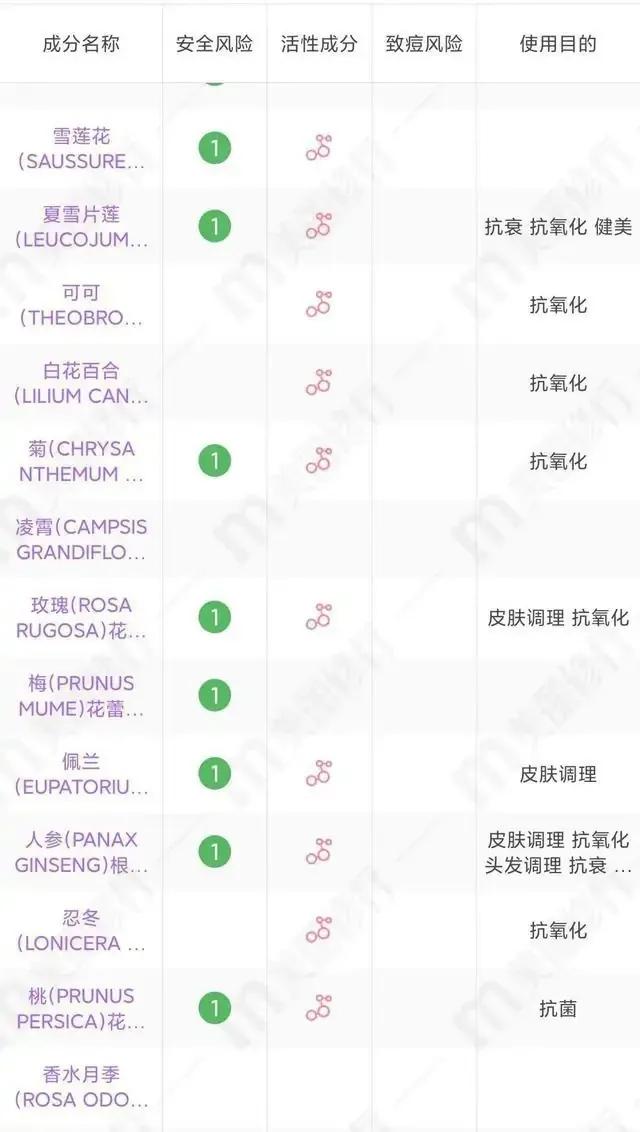Open 人参 (PANAX GINSENG) ingredient details
640x1132 pixels.
(x=81, y=852)
